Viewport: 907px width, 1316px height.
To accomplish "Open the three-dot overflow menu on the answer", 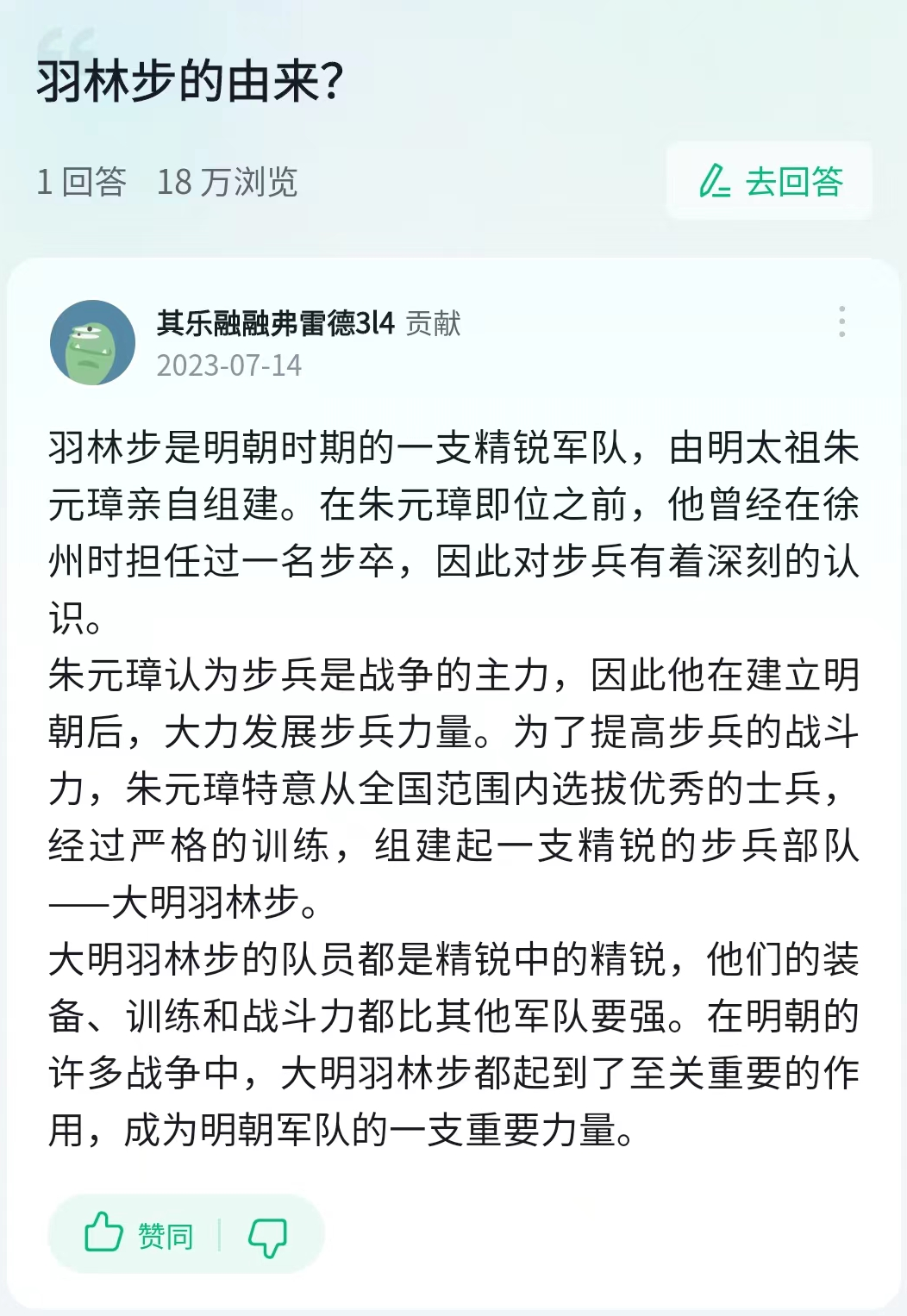I will [841, 321].
